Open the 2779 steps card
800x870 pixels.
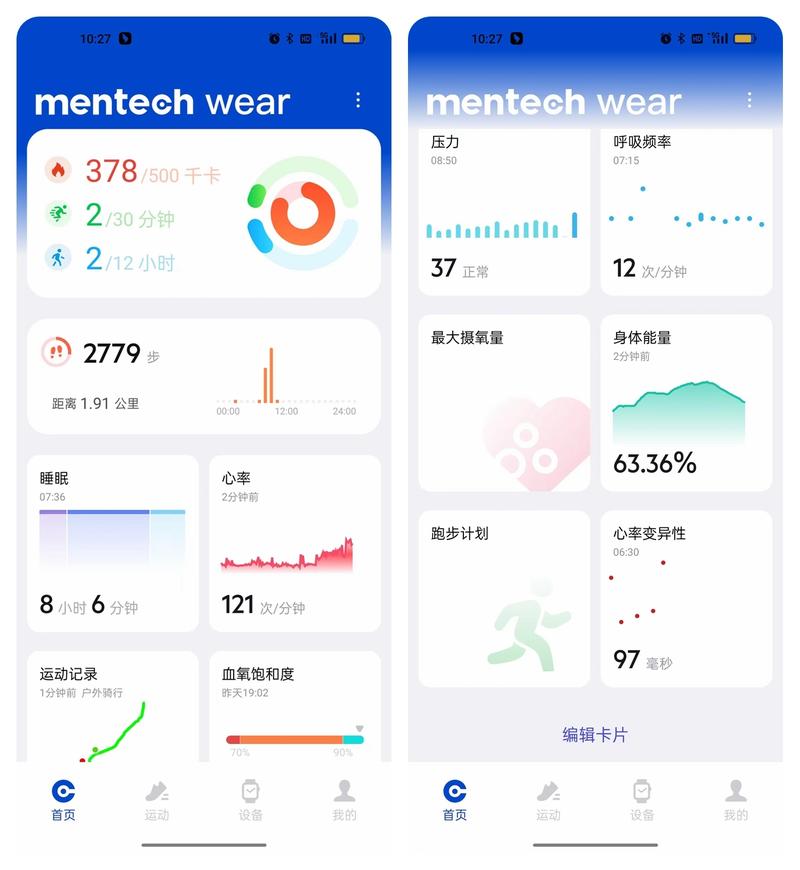point(203,376)
